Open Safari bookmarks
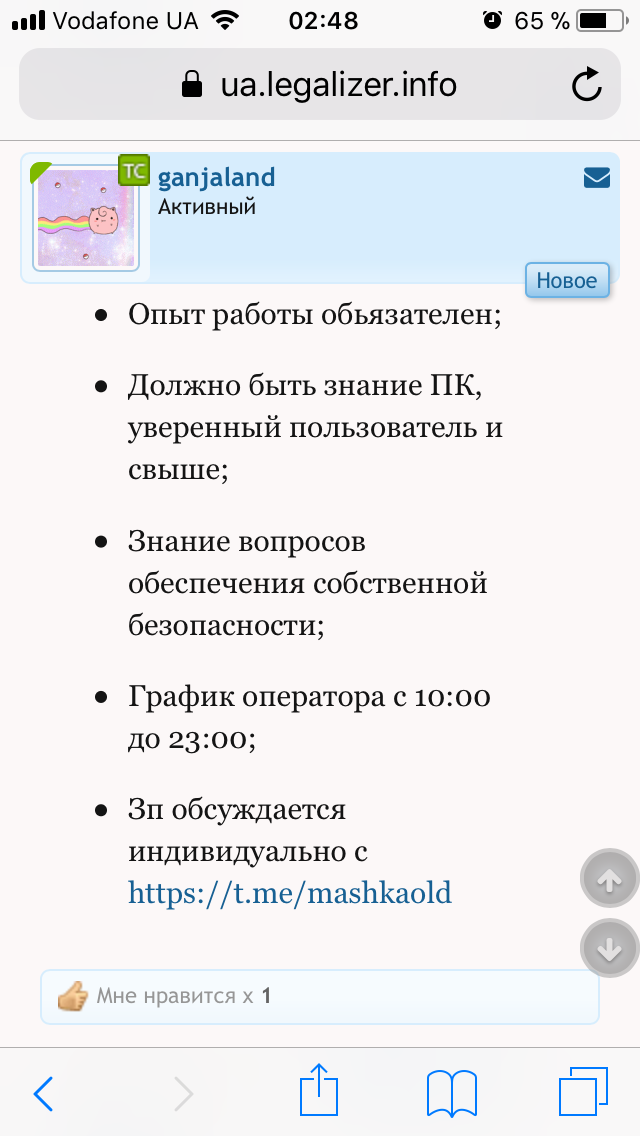This screenshot has height=1136, width=640. click(452, 1093)
